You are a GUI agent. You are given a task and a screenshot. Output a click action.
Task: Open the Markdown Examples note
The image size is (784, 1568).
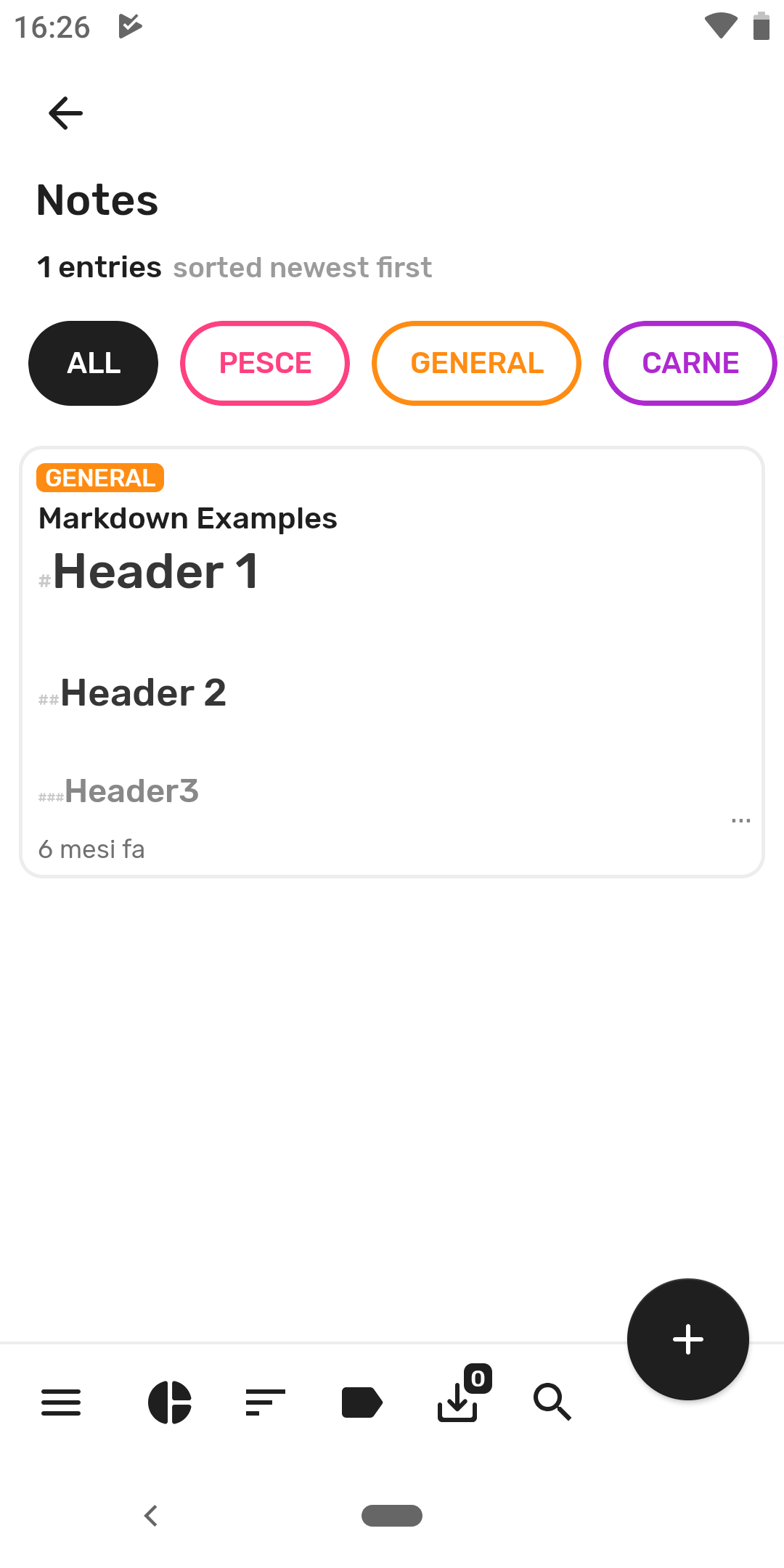[x=392, y=662]
